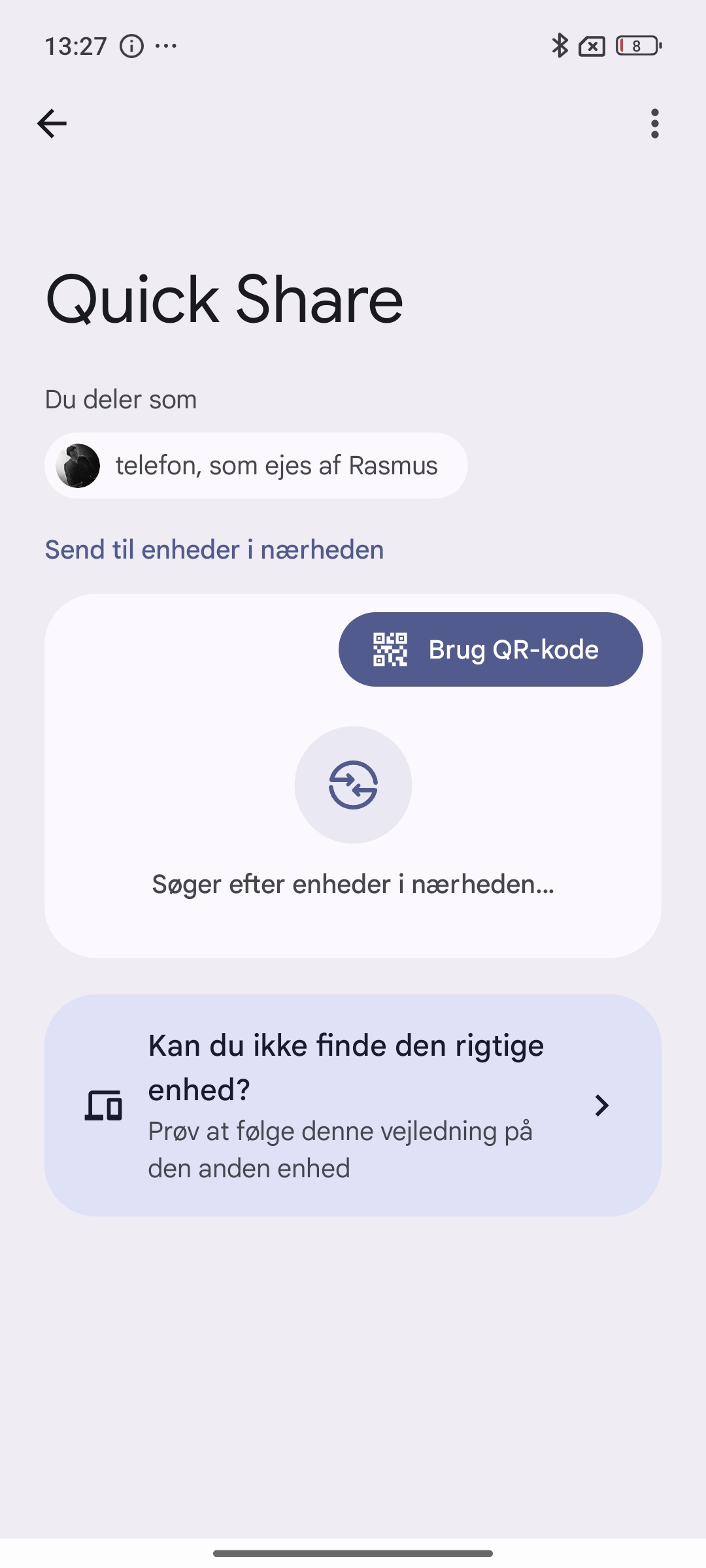The image size is (706, 1568).
Task: Go back using the top arrow
Action: pos(52,123)
